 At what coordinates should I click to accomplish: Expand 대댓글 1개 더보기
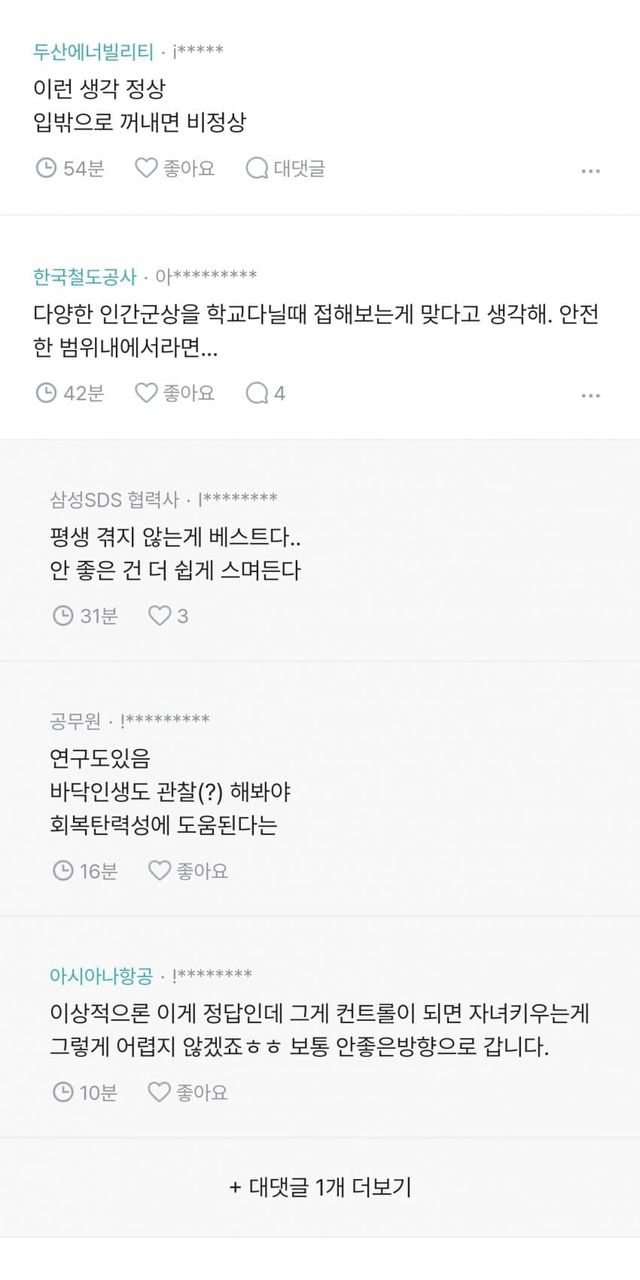point(320,1187)
